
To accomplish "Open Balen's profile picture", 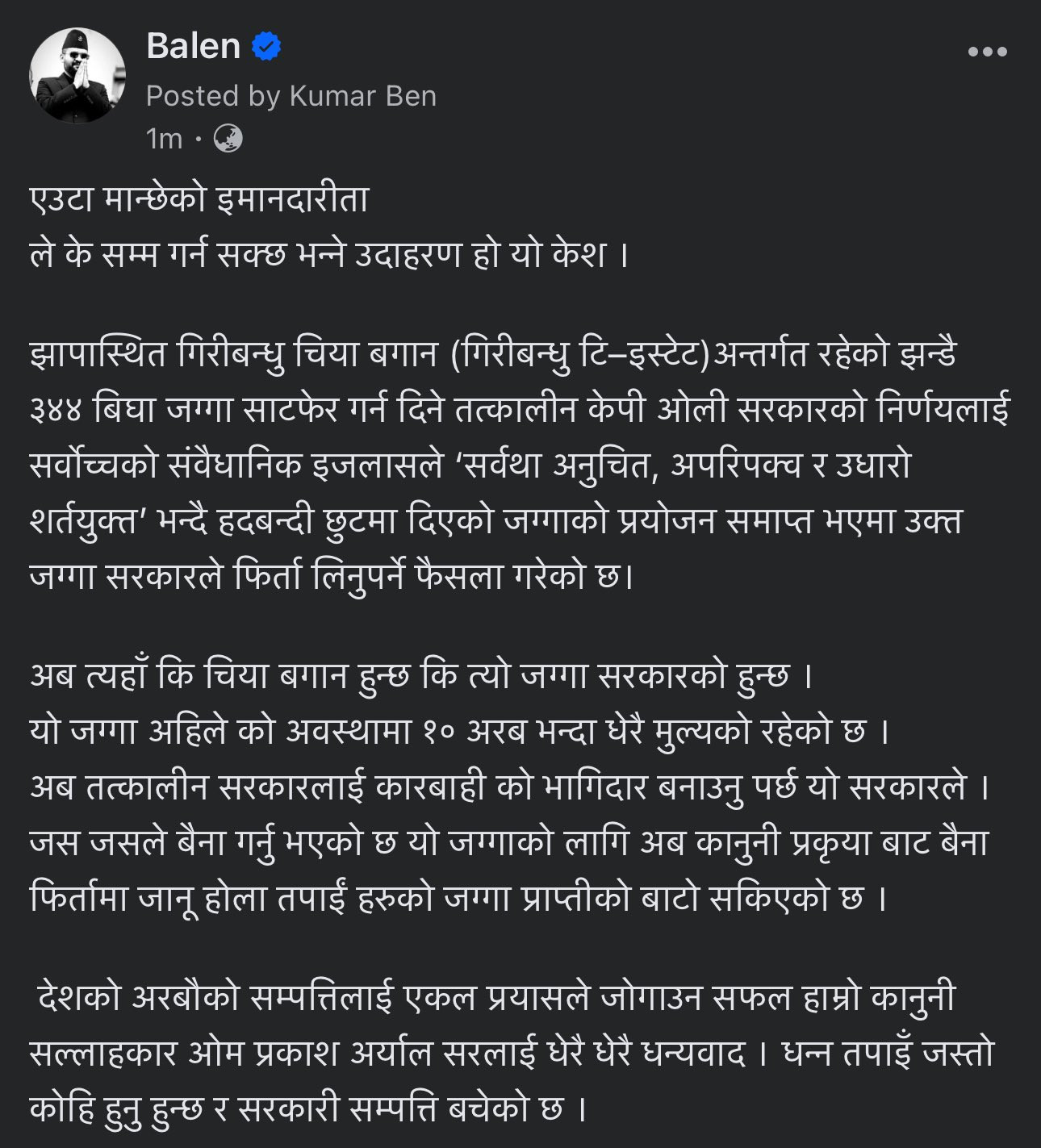I will (x=77, y=76).
